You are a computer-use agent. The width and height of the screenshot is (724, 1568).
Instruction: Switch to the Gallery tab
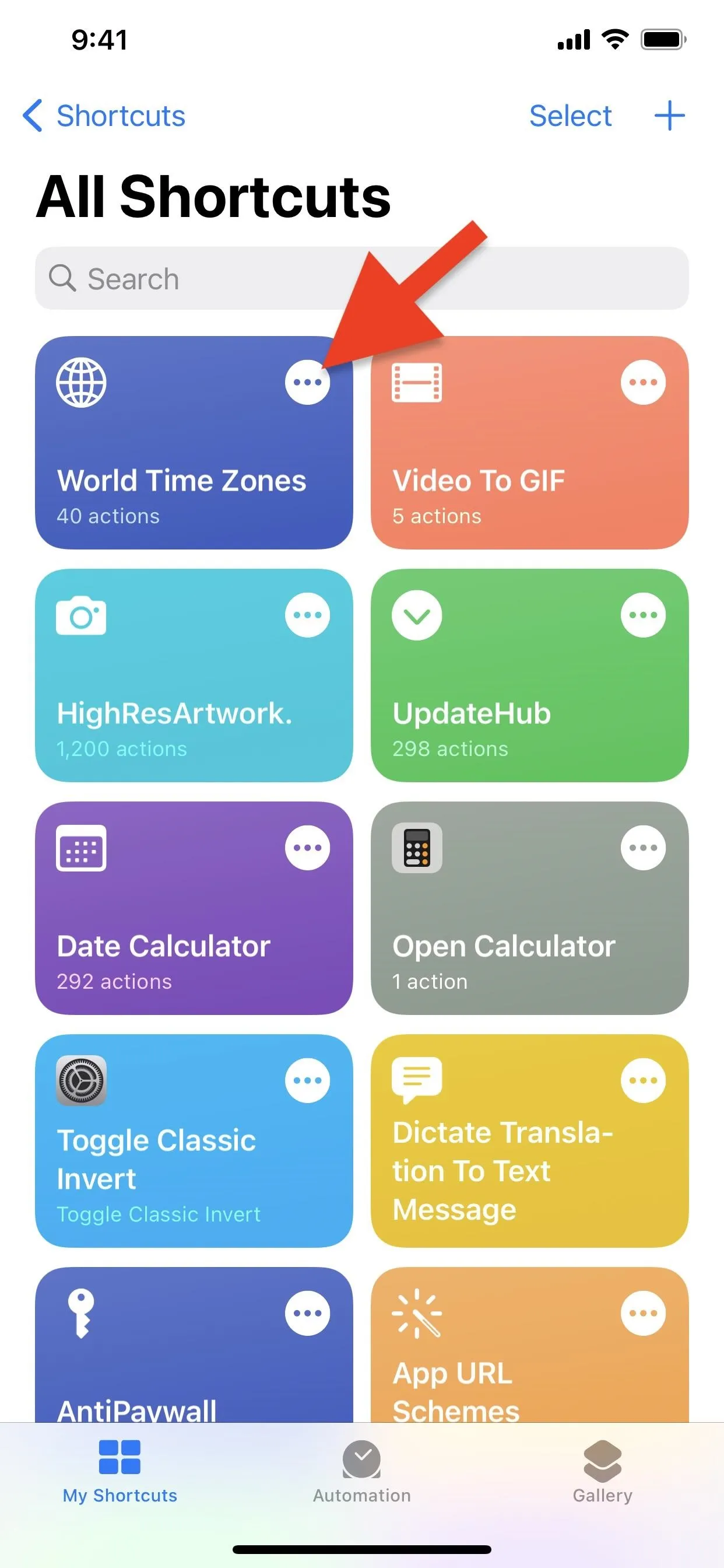[602, 1471]
